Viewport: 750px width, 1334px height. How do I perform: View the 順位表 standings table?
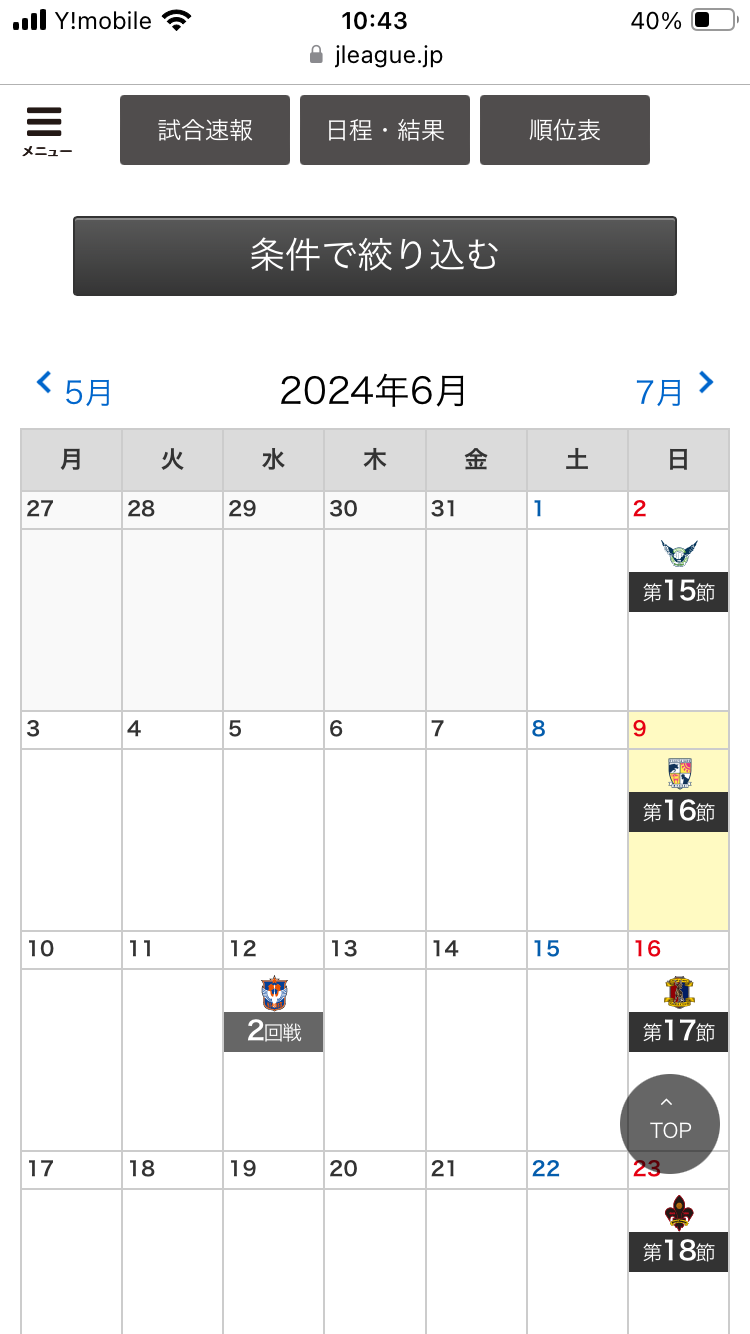coord(565,130)
